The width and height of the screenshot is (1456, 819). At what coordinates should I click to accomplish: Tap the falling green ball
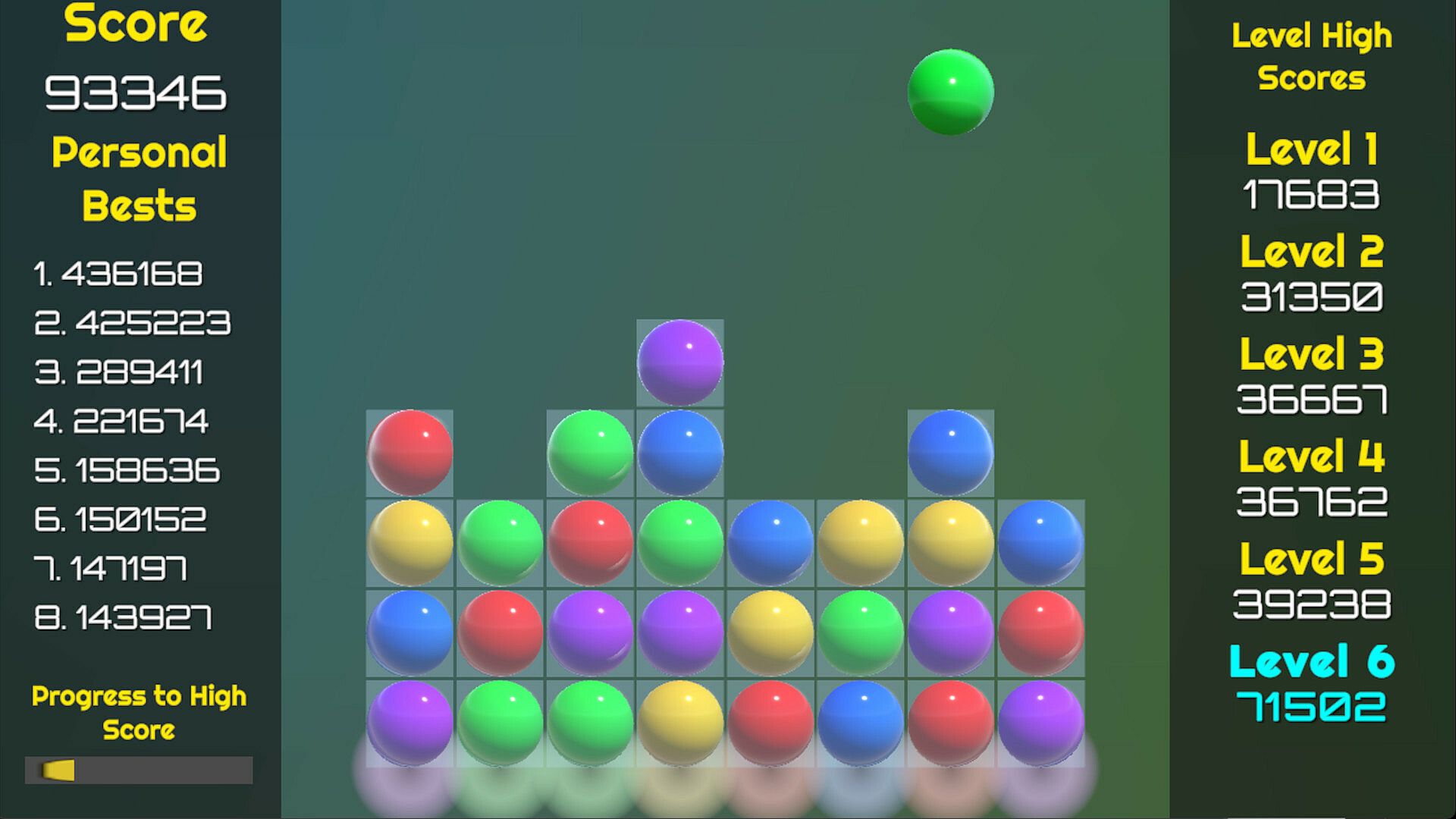(x=950, y=92)
